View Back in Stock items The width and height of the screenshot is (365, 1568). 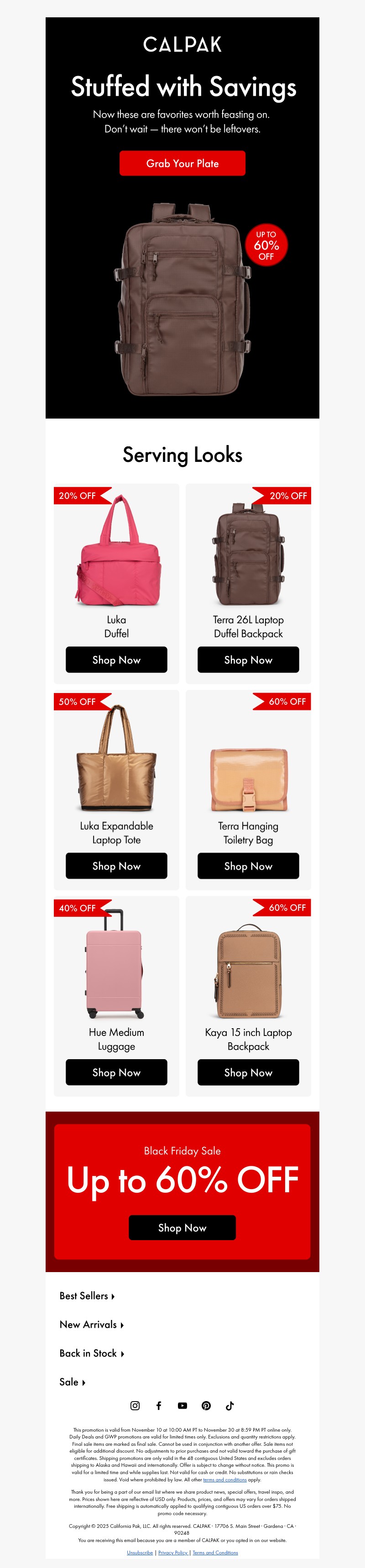click(91, 1353)
